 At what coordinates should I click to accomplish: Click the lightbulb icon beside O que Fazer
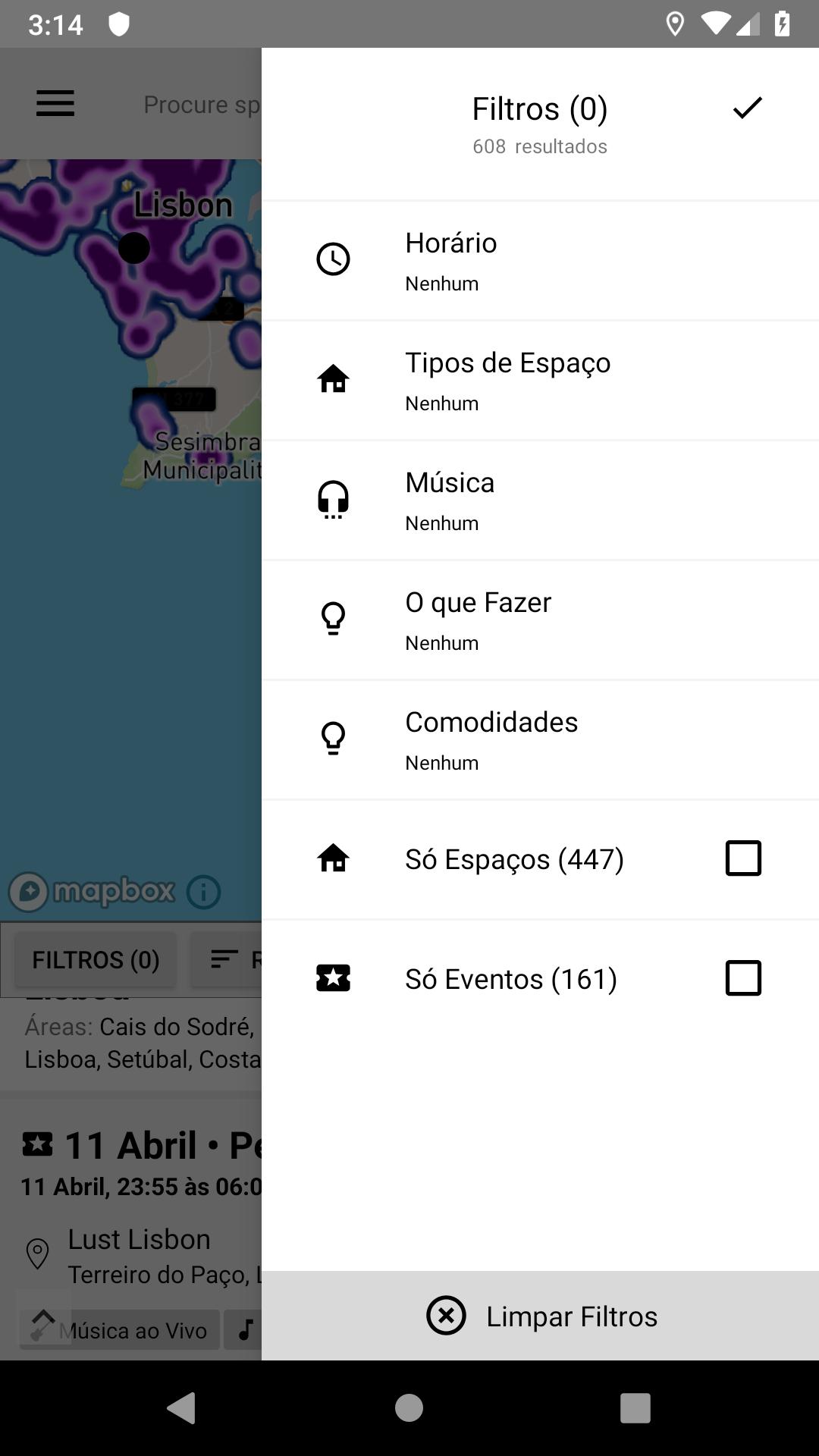[x=333, y=618]
